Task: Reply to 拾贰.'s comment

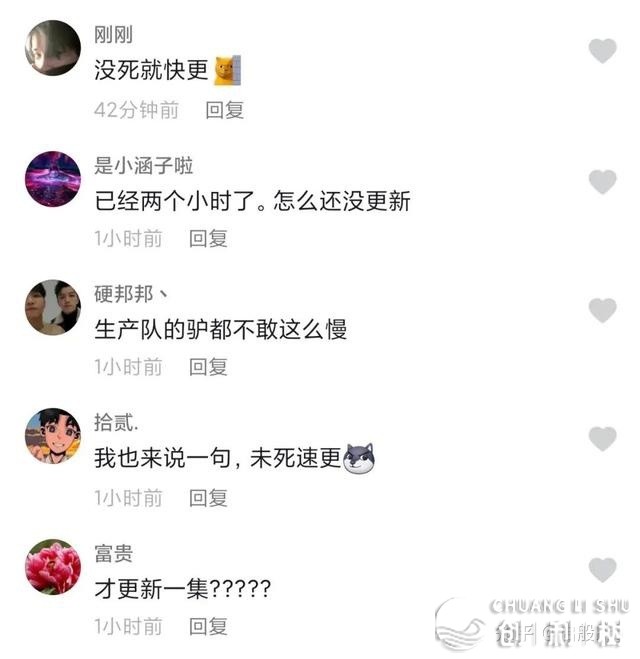Action: tap(209, 497)
